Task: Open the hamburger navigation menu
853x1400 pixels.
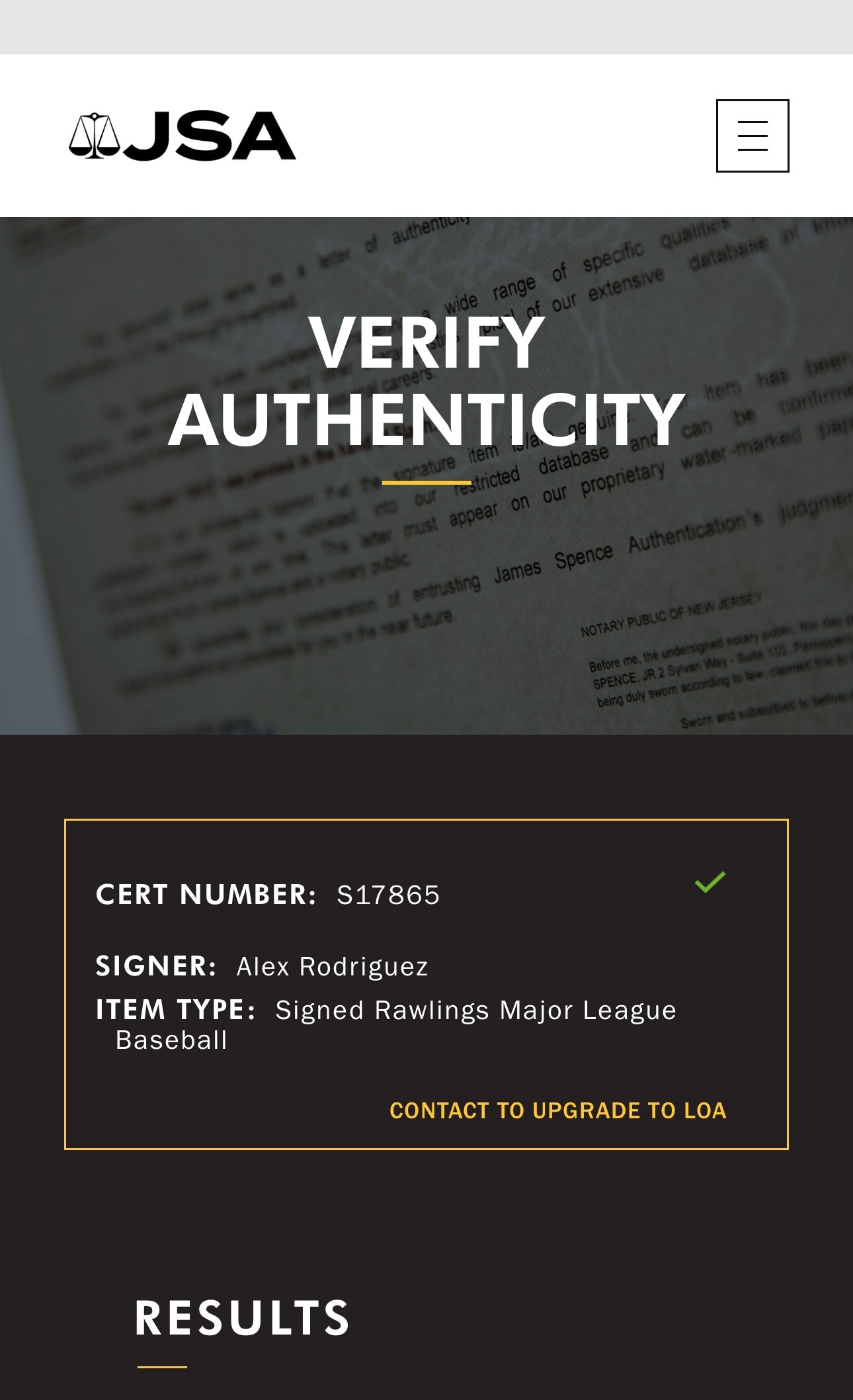Action: click(x=752, y=136)
